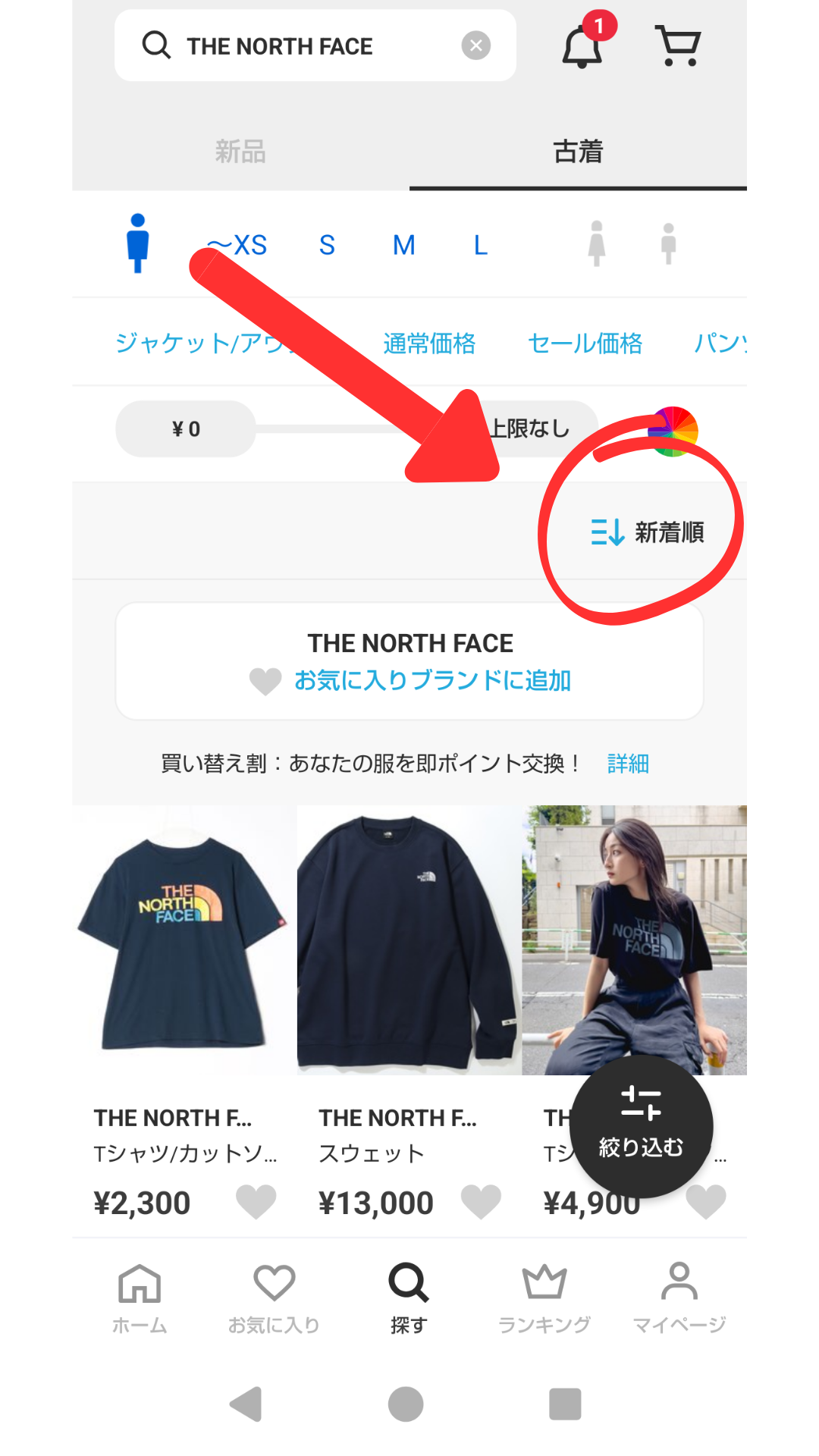Select the 古着 tab
The width and height of the screenshot is (819, 1456).
(x=578, y=152)
